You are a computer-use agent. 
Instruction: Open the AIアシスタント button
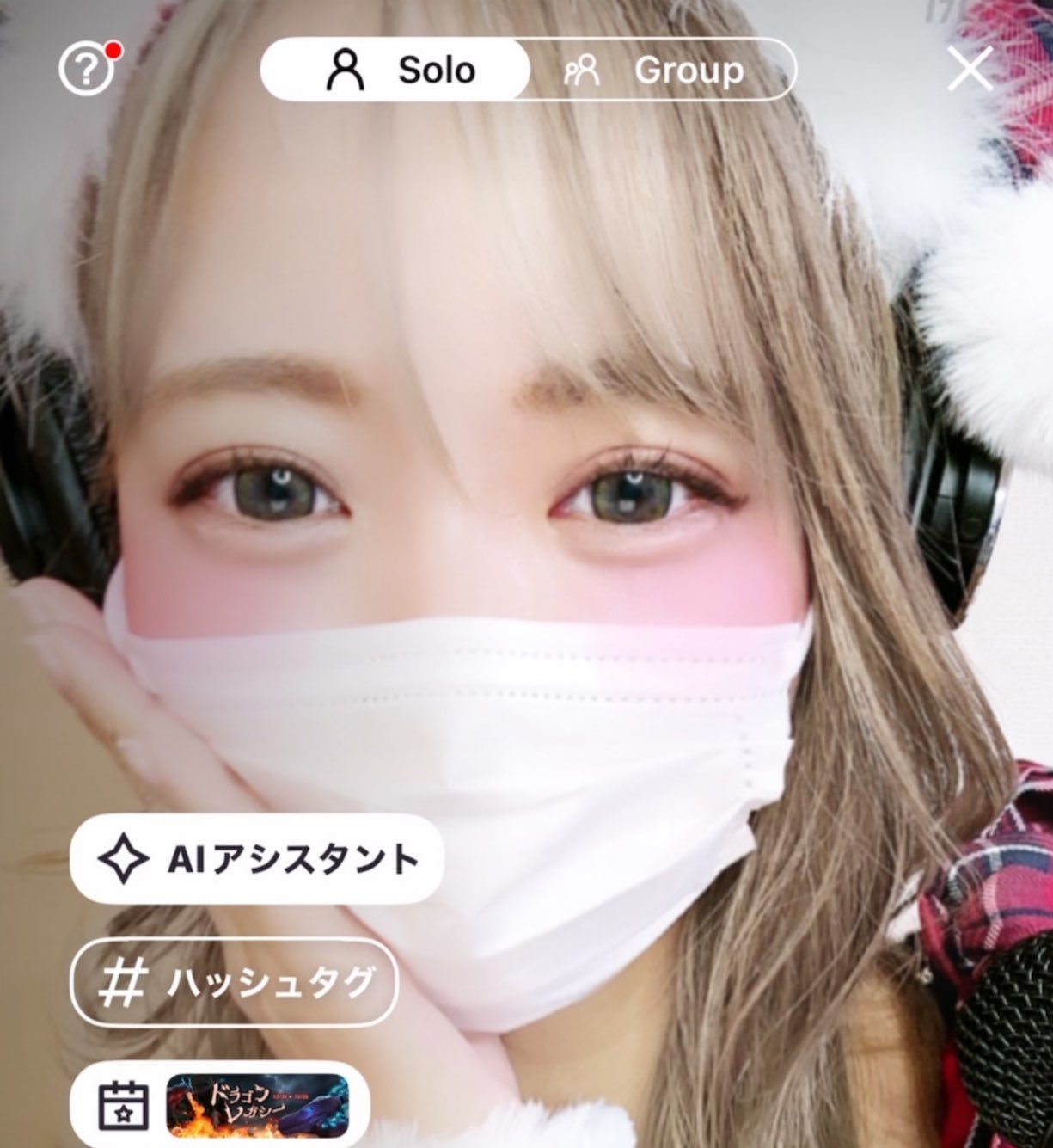click(256, 858)
